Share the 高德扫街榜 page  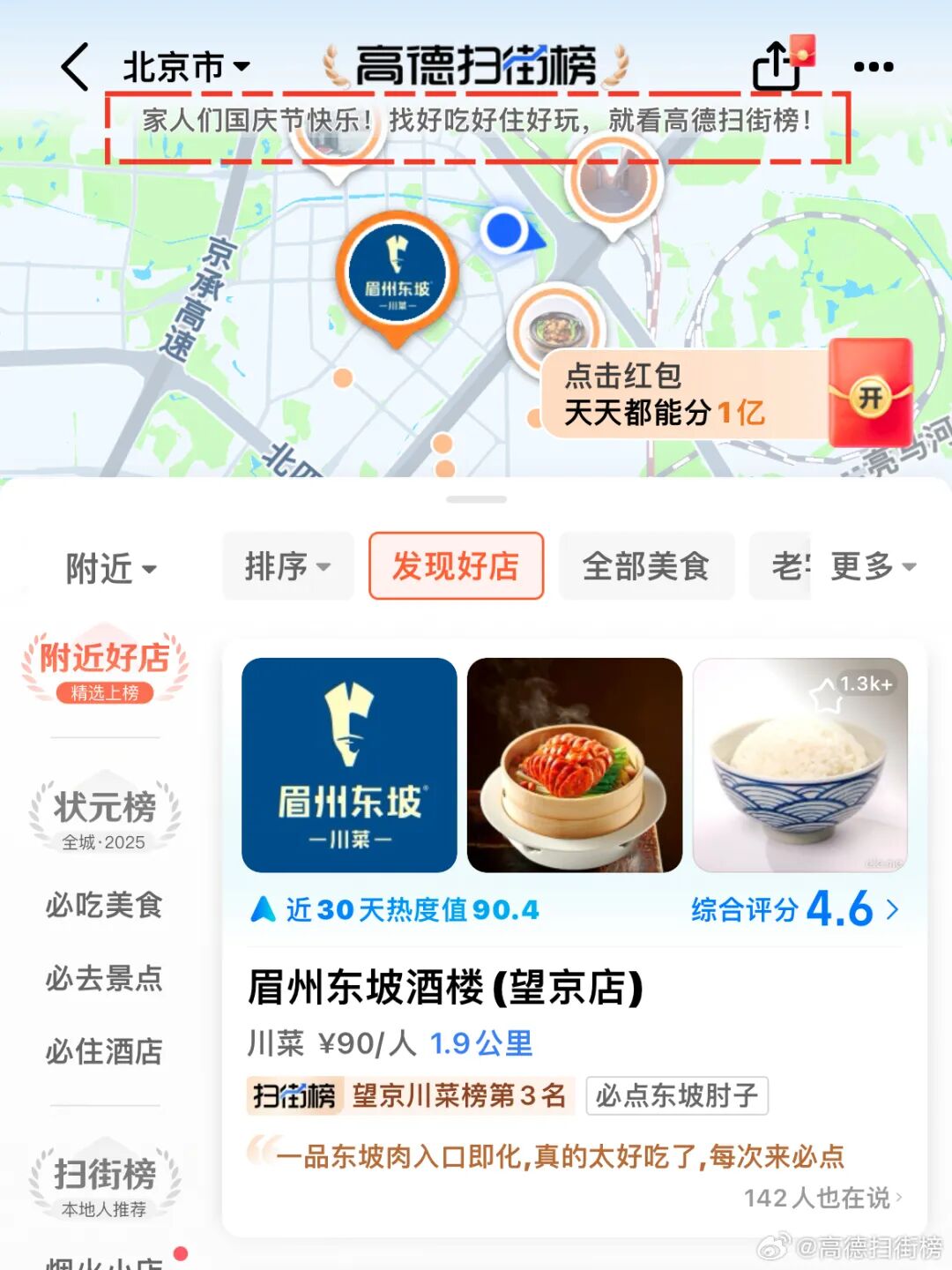pyautogui.click(x=776, y=66)
